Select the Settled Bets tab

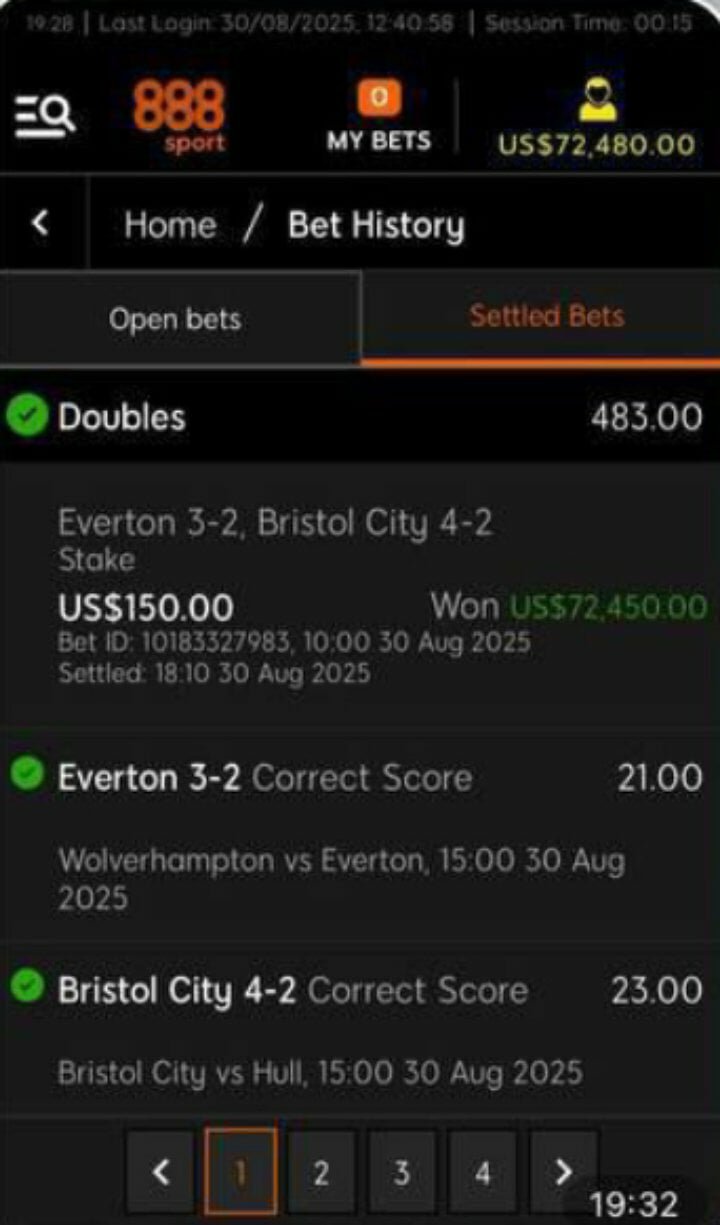[x=546, y=316]
